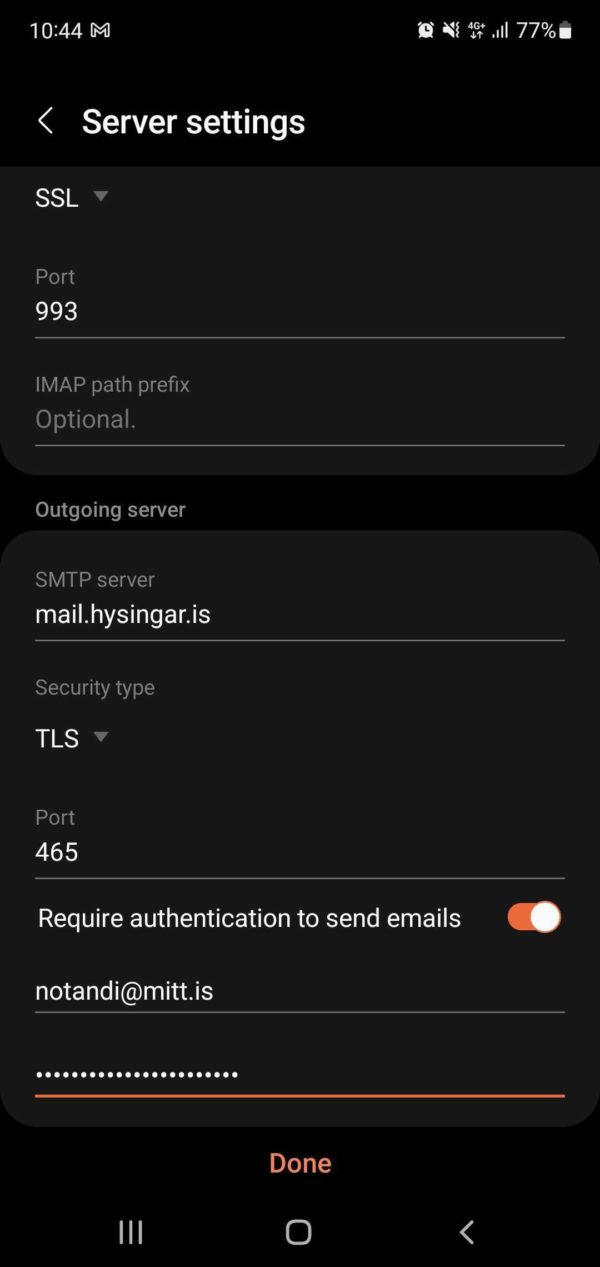Edit the SMTP server mail.hysingar.is field
Image resolution: width=600 pixels, height=1267 pixels.
point(299,614)
